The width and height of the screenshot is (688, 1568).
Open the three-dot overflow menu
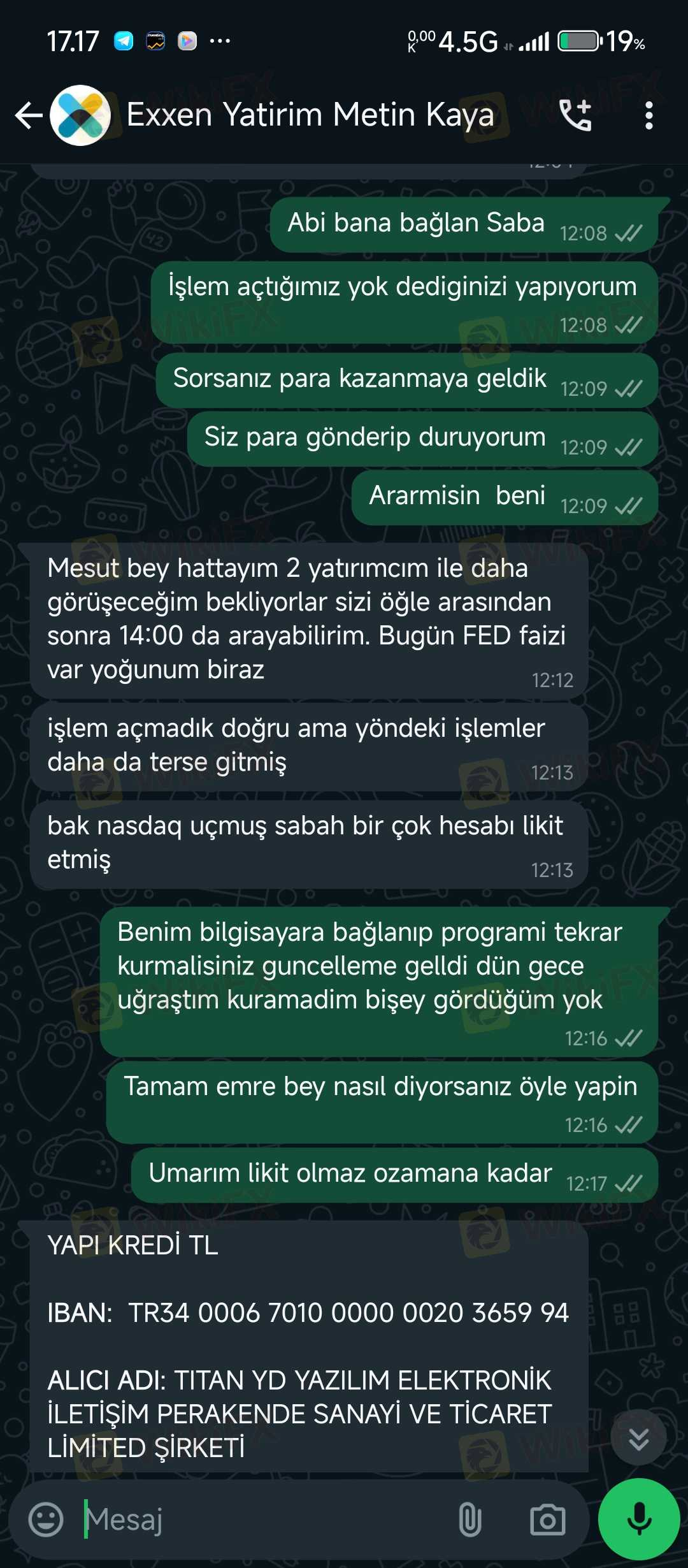649,116
